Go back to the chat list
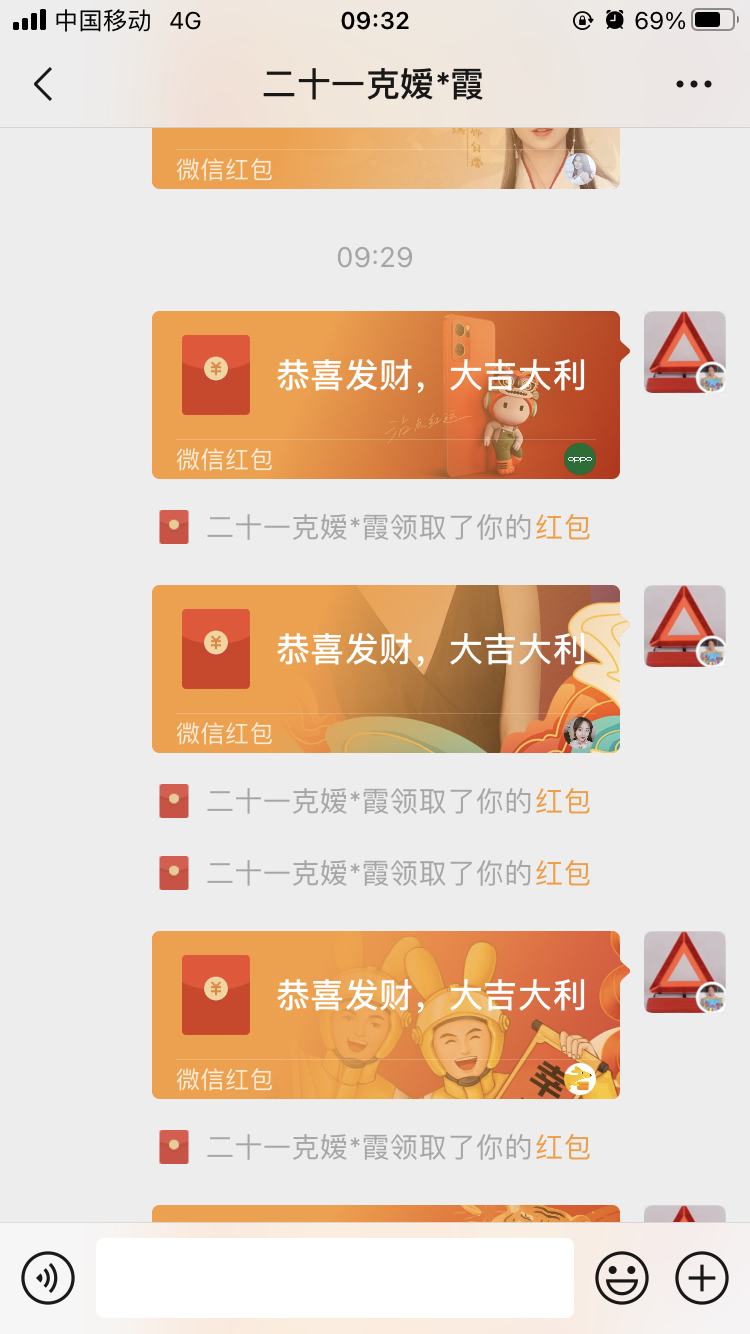Viewport: 750px width, 1334px height. click(43, 85)
